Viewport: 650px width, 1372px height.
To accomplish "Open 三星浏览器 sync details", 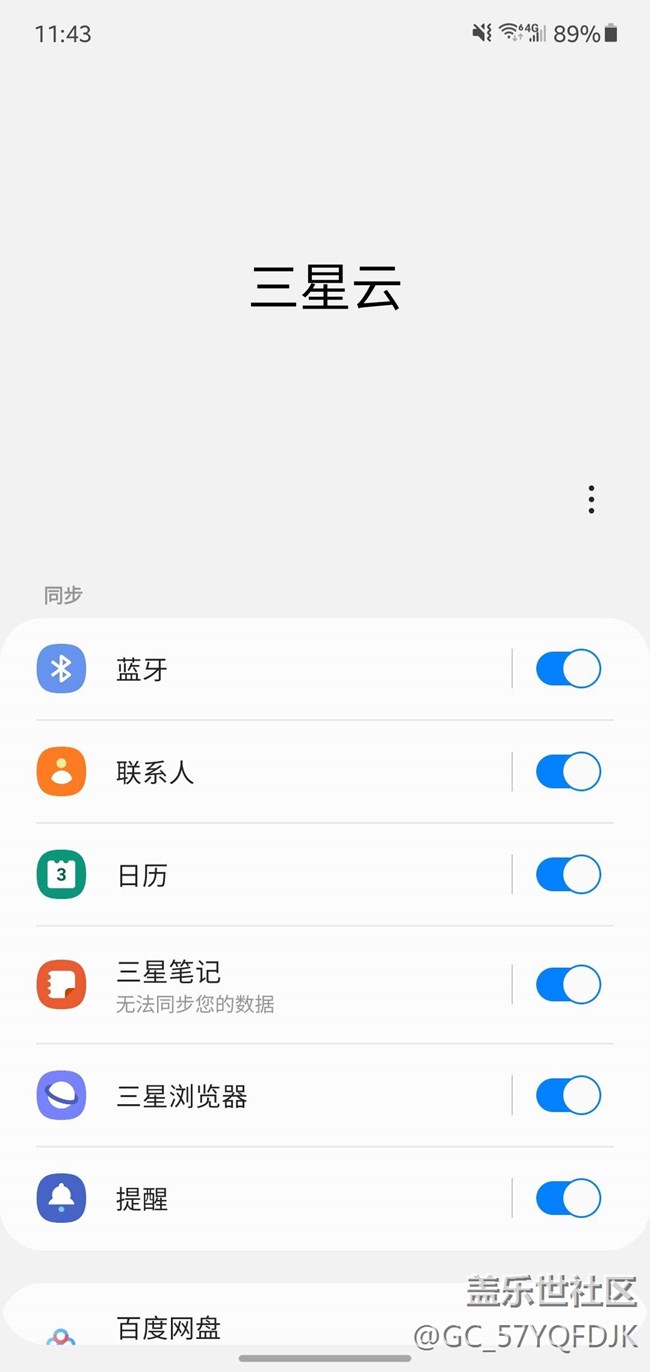I will pyautogui.click(x=270, y=1095).
